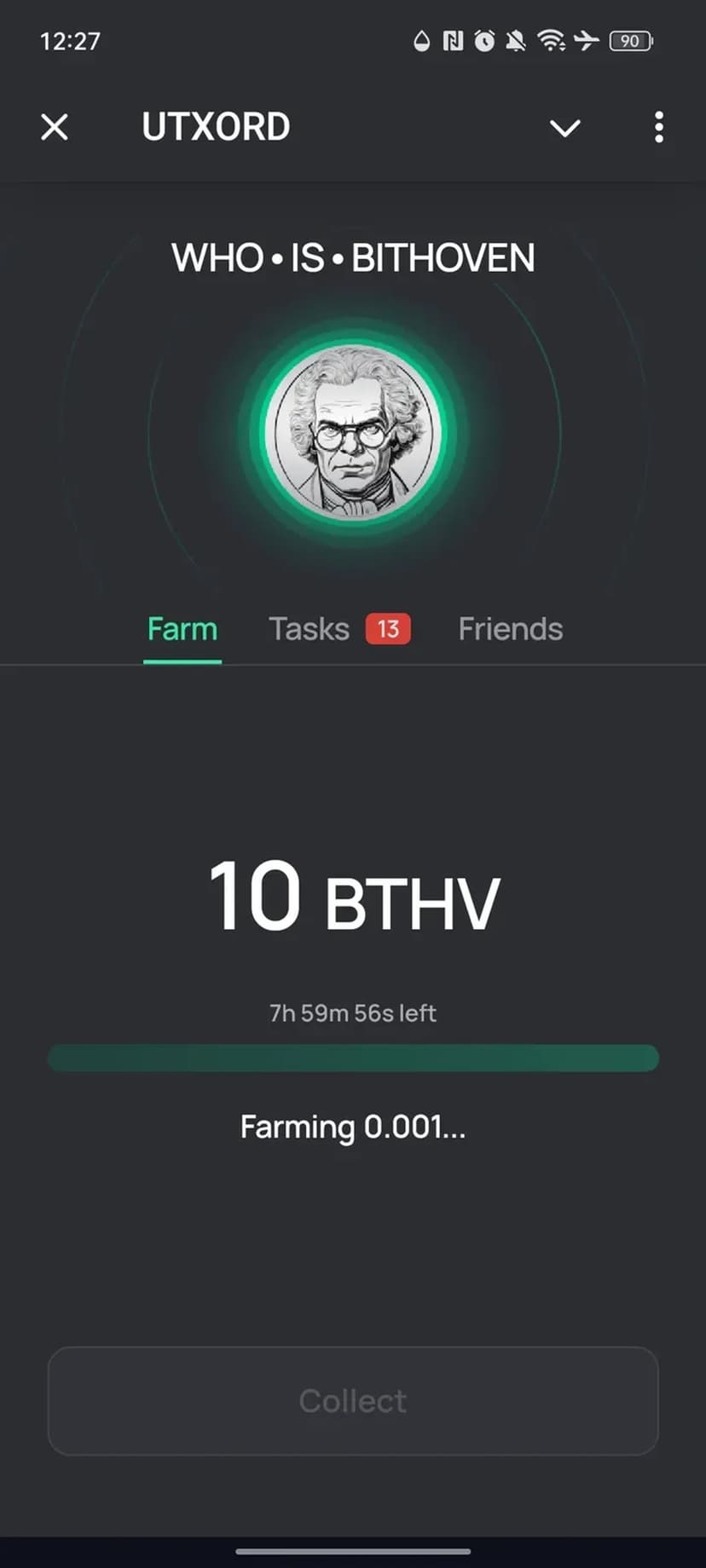The height and width of the screenshot is (1568, 706).
Task: Expand the dropdown chevron in the header
Action: (x=564, y=128)
